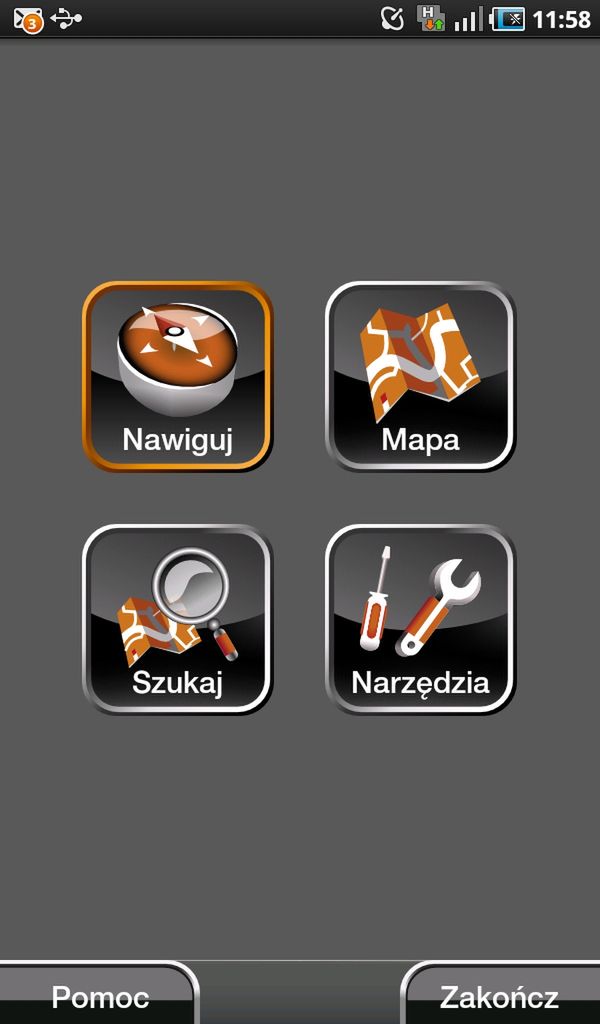Viewport: 600px width, 1024px height.
Task: Open the Nawiguj navigation tile
Action: [x=177, y=376]
